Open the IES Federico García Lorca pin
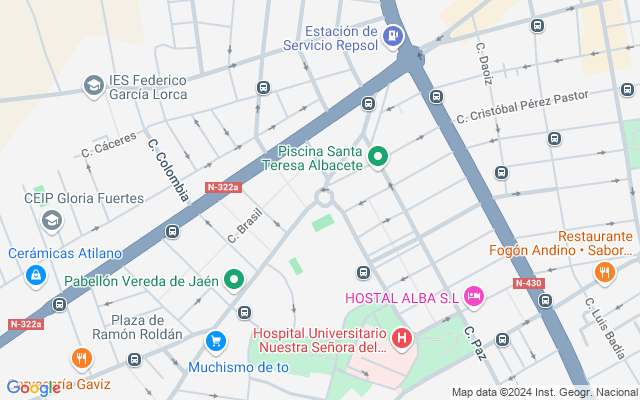 pyautogui.click(x=93, y=86)
